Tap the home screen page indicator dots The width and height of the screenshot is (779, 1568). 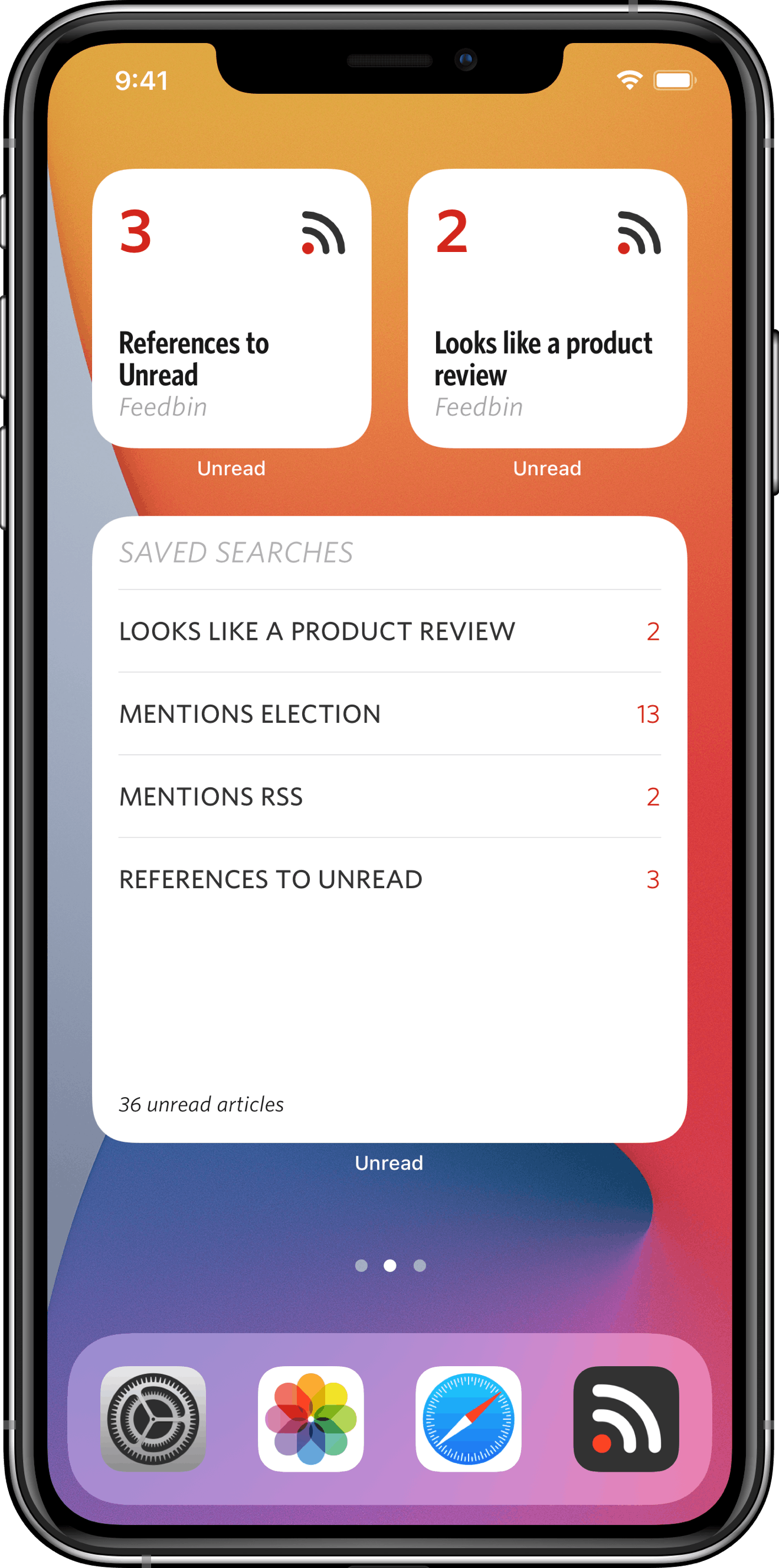tap(390, 1265)
